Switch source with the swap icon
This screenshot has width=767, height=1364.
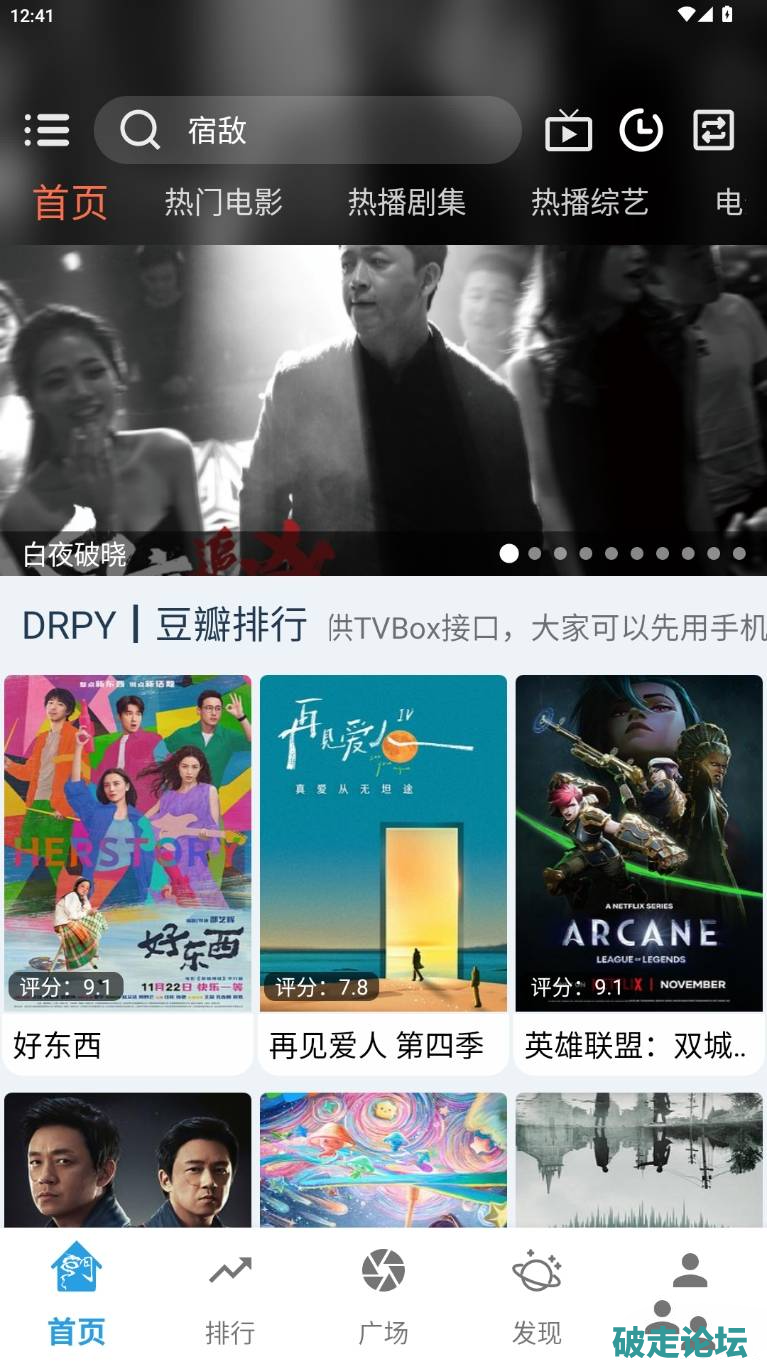click(714, 130)
